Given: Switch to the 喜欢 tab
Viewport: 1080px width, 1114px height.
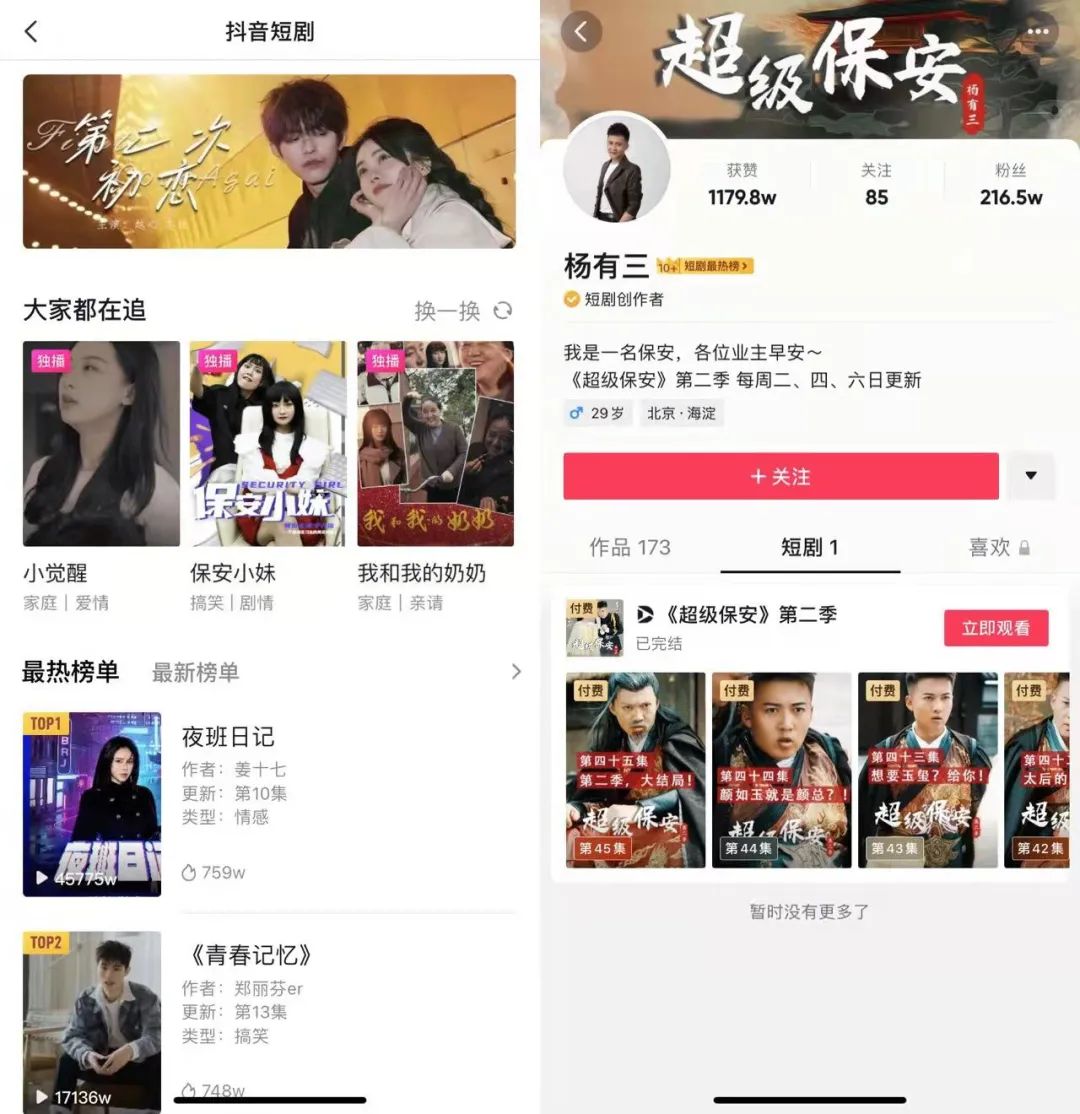Looking at the screenshot, I should coord(998,547).
